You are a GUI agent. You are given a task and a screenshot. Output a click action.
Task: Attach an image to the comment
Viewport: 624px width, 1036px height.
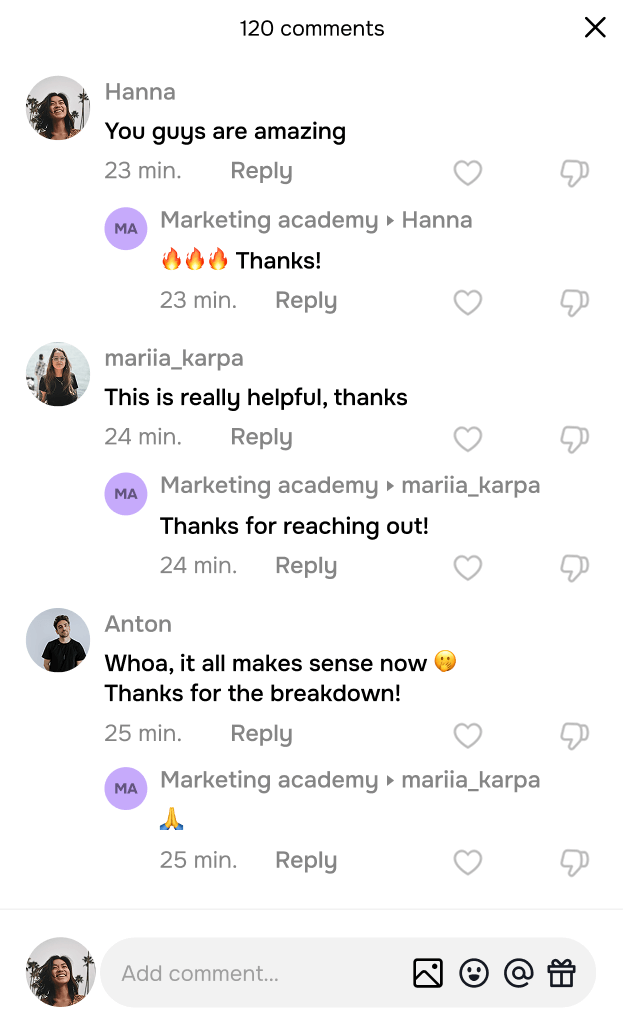point(428,973)
